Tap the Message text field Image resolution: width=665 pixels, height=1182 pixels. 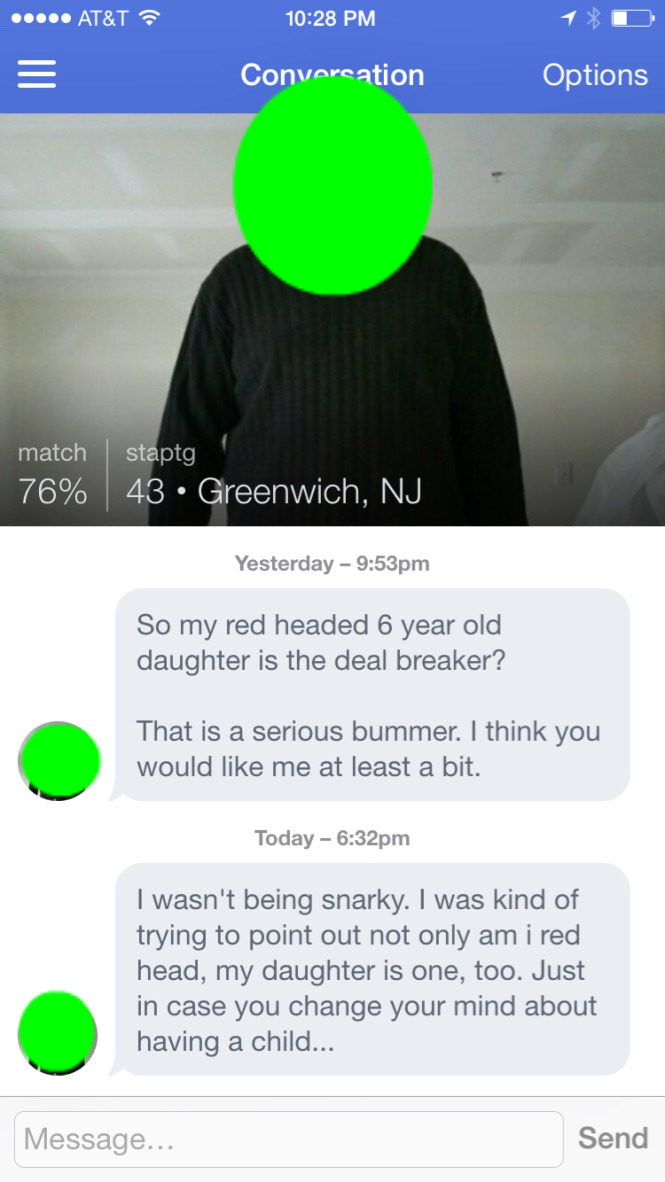pos(289,1139)
